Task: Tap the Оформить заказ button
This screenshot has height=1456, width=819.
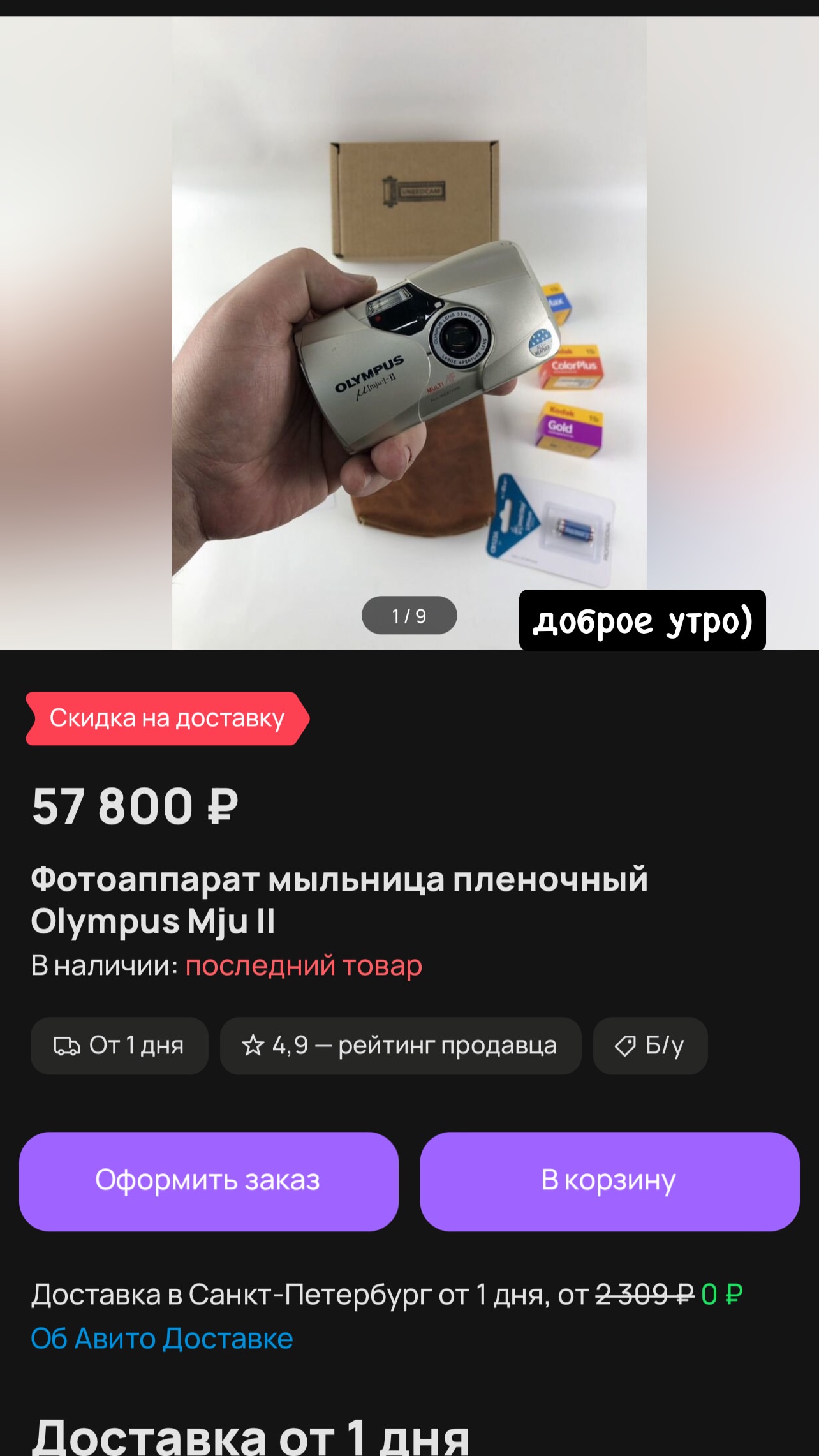Action: 209,1181
